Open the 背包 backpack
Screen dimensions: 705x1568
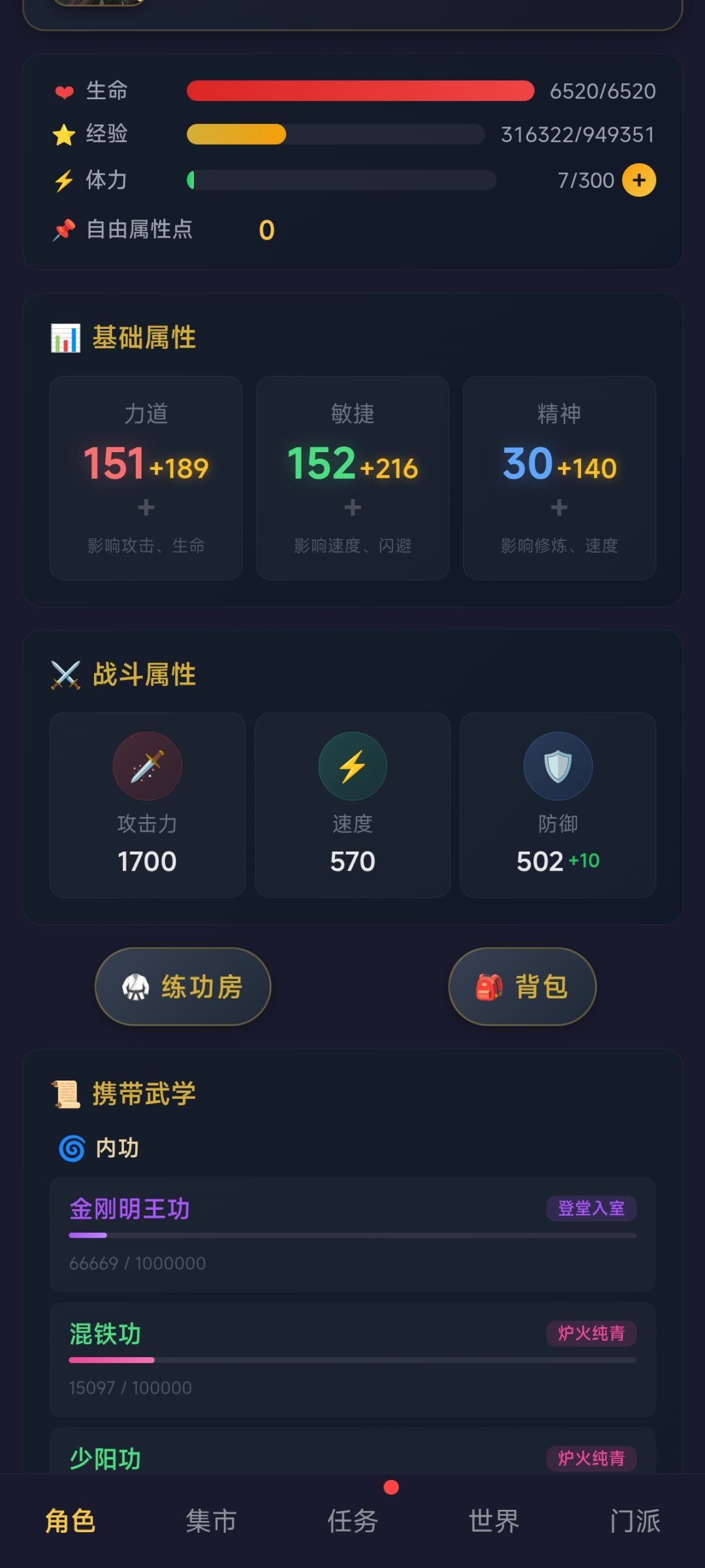(522, 986)
